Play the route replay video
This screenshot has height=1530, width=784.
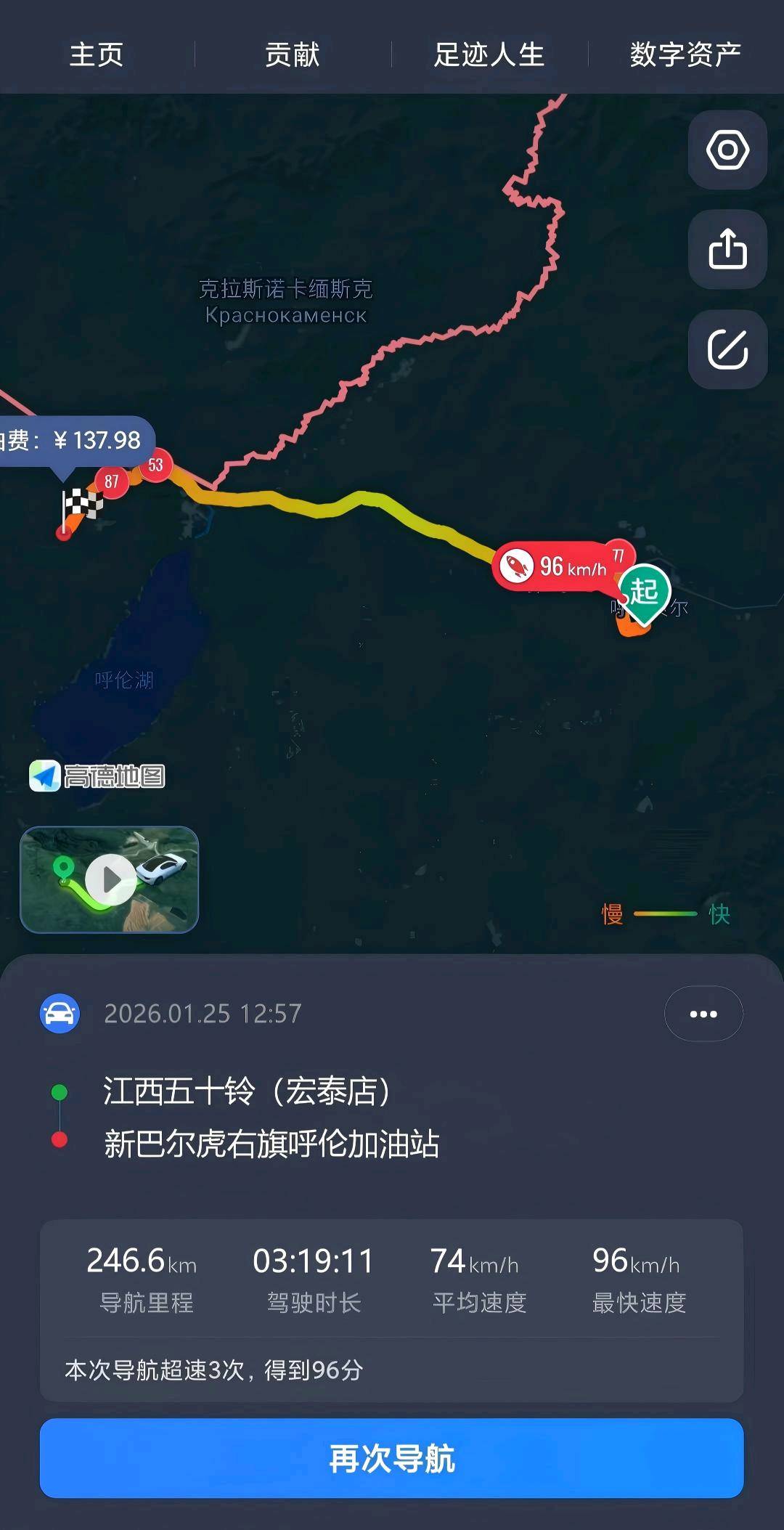tap(110, 879)
